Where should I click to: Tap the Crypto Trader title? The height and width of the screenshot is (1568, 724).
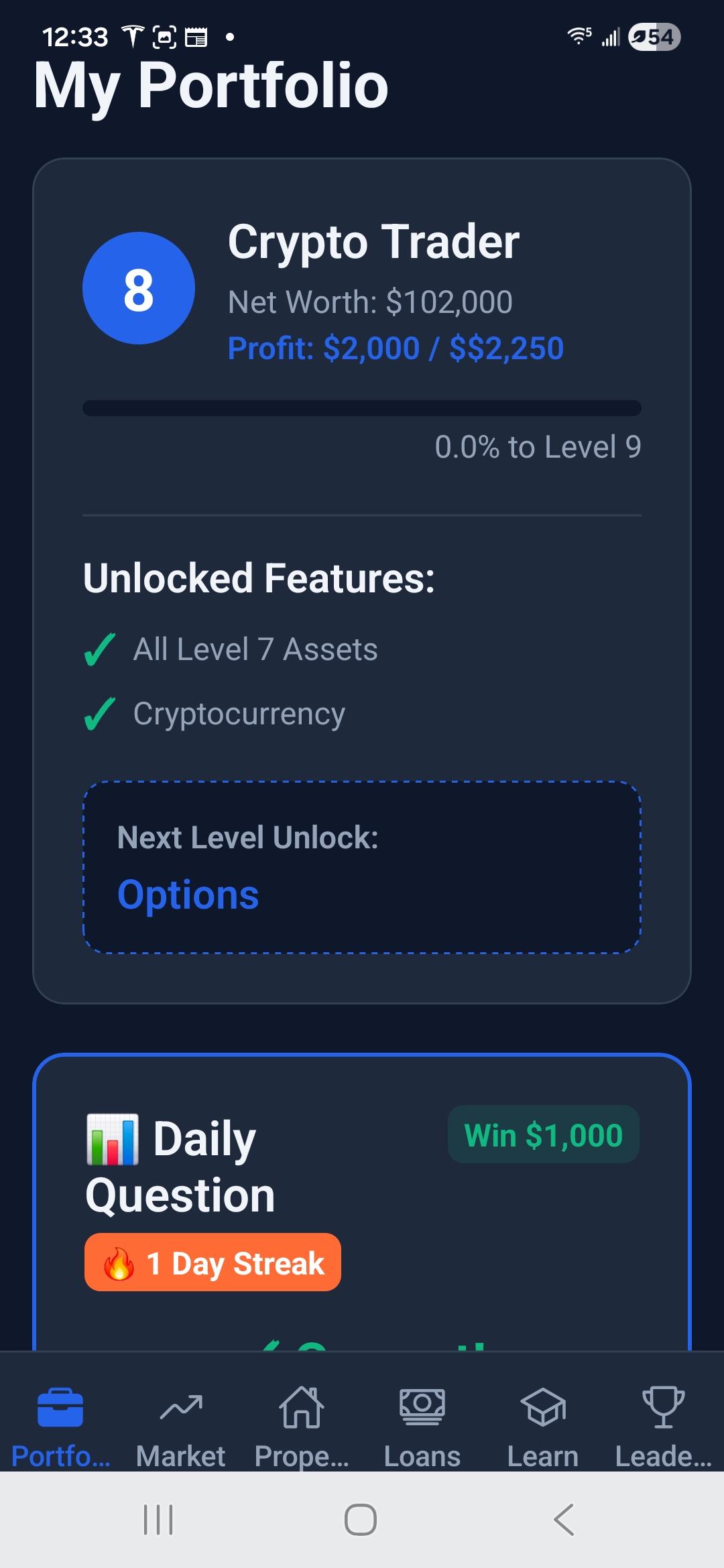point(373,242)
